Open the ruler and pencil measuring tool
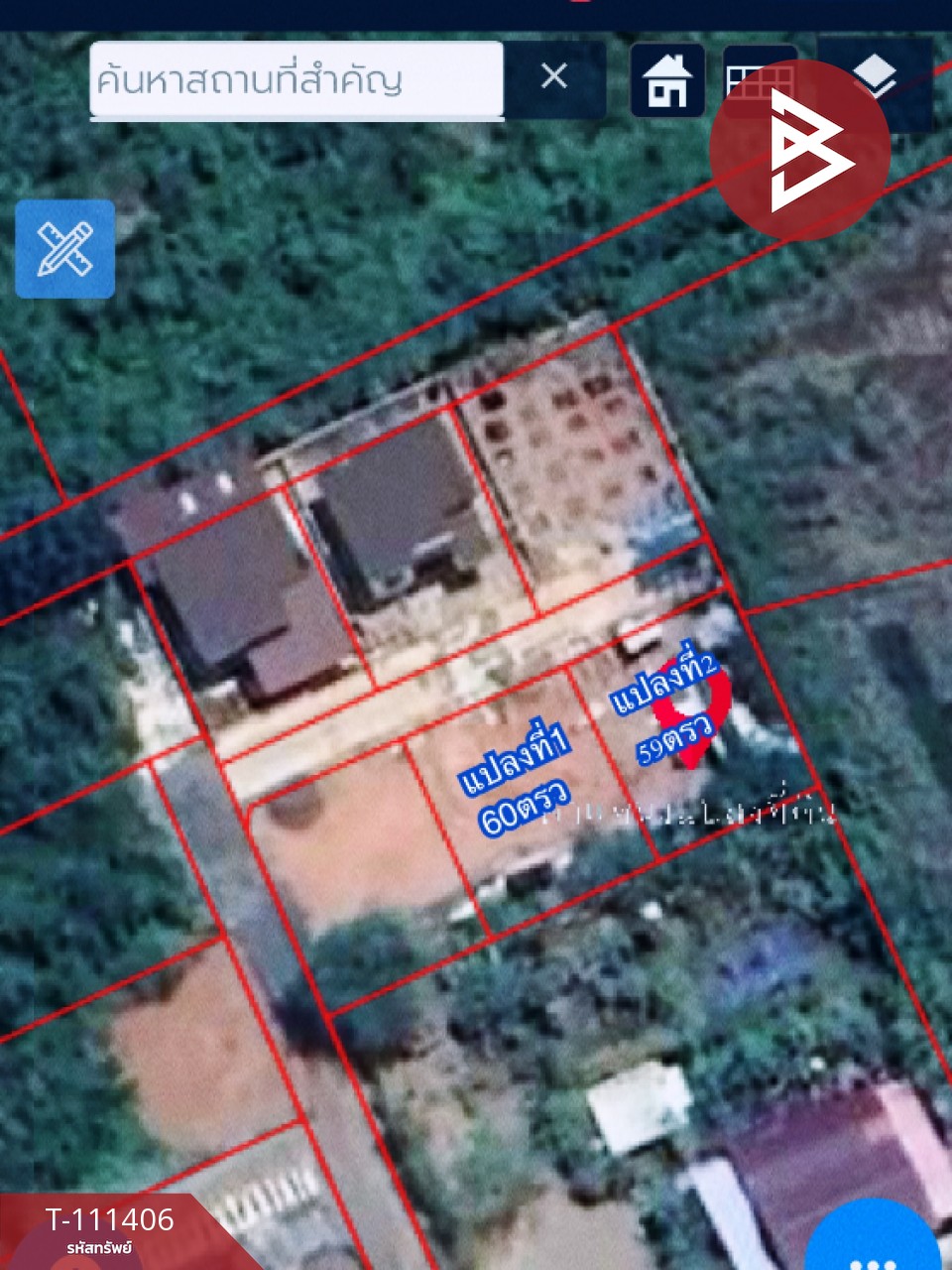Screen dimensions: 952x1270 tap(65, 249)
